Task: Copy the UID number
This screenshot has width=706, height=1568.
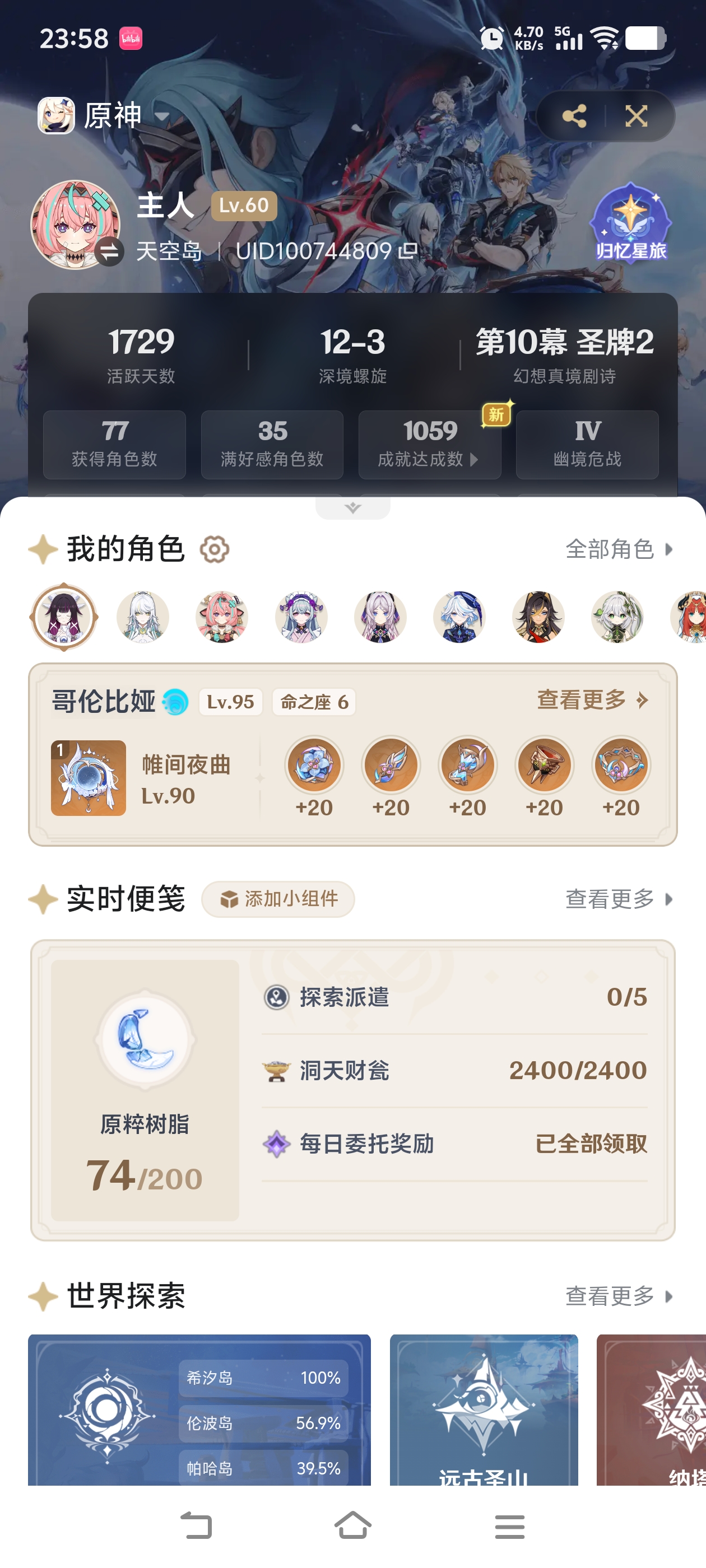Action: point(407,251)
